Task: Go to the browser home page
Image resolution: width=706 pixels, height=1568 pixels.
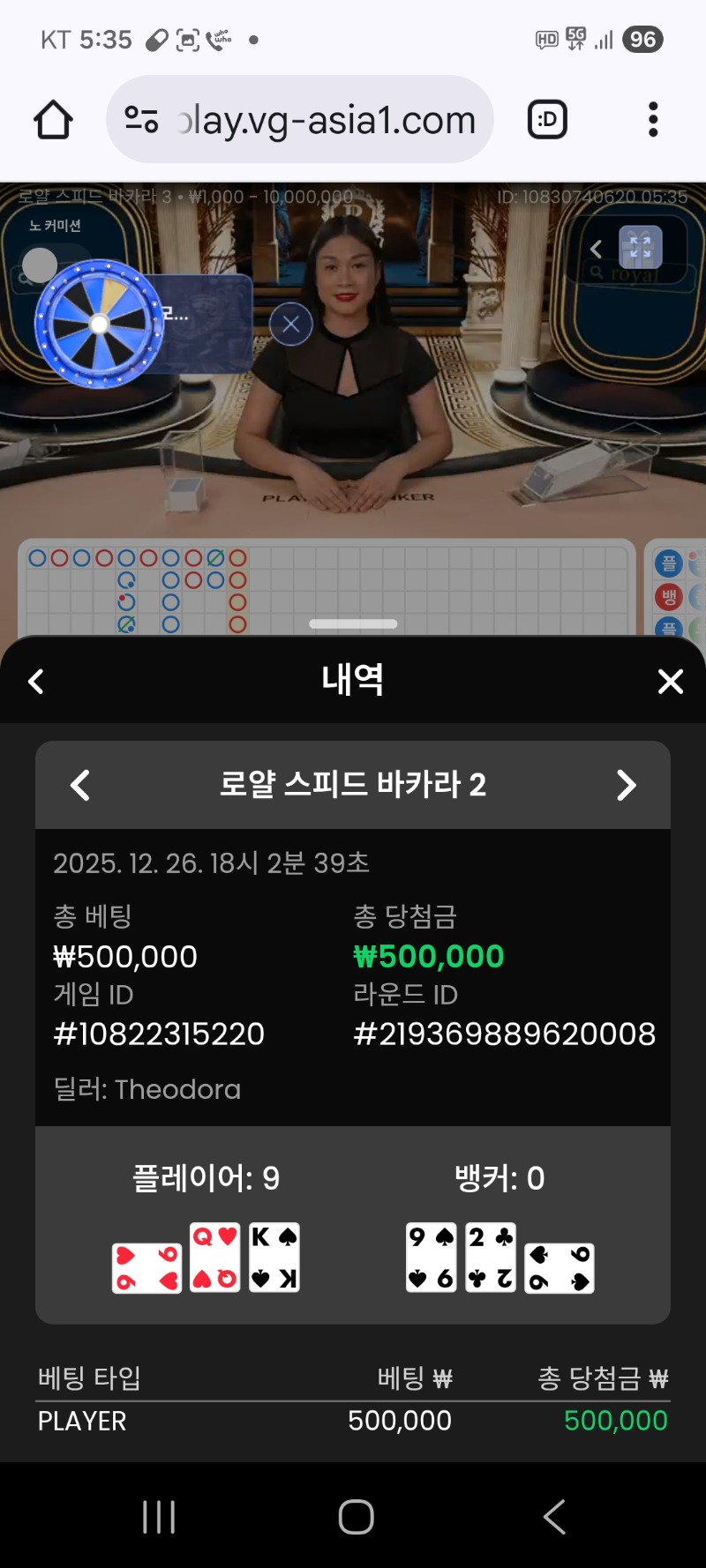Action: pyautogui.click(x=53, y=120)
